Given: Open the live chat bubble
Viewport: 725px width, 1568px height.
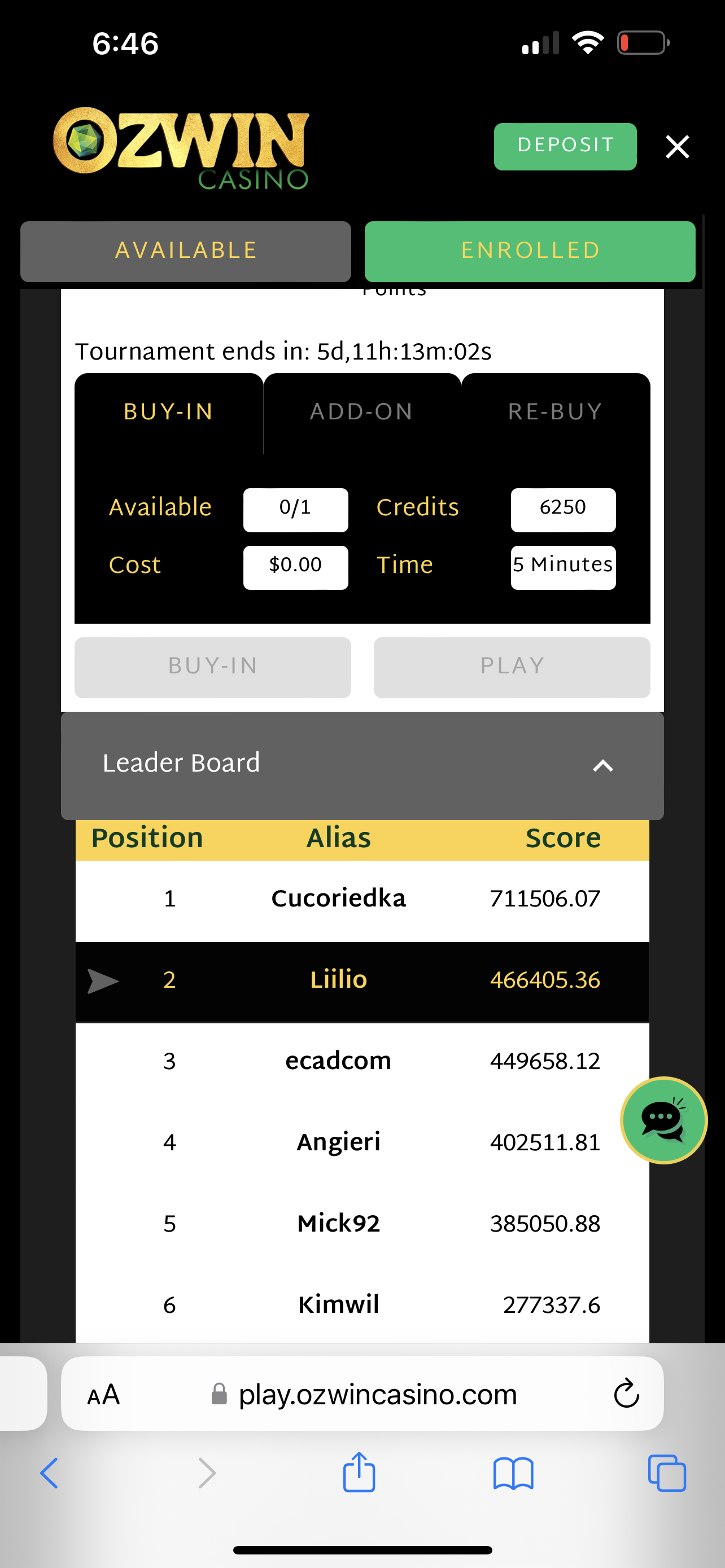Looking at the screenshot, I should (x=663, y=1119).
